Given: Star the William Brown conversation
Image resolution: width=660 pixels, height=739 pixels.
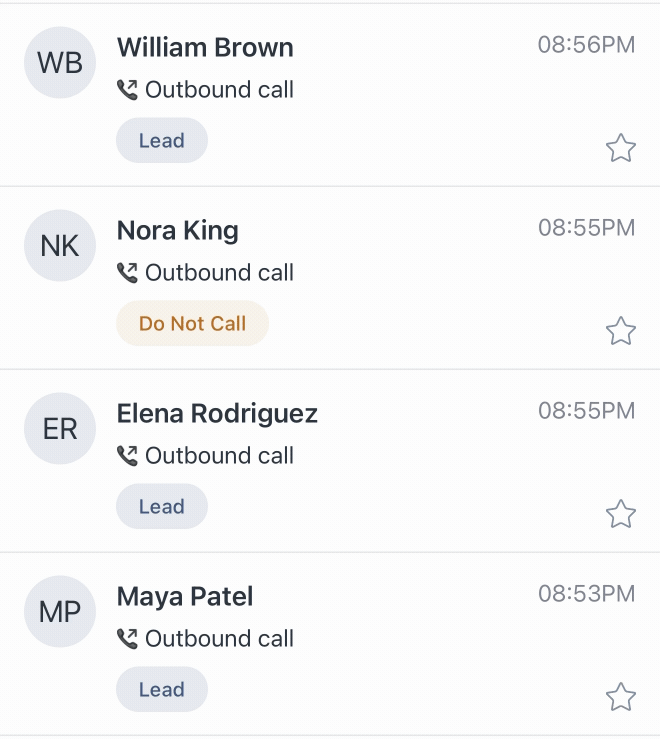Looking at the screenshot, I should point(621,149).
